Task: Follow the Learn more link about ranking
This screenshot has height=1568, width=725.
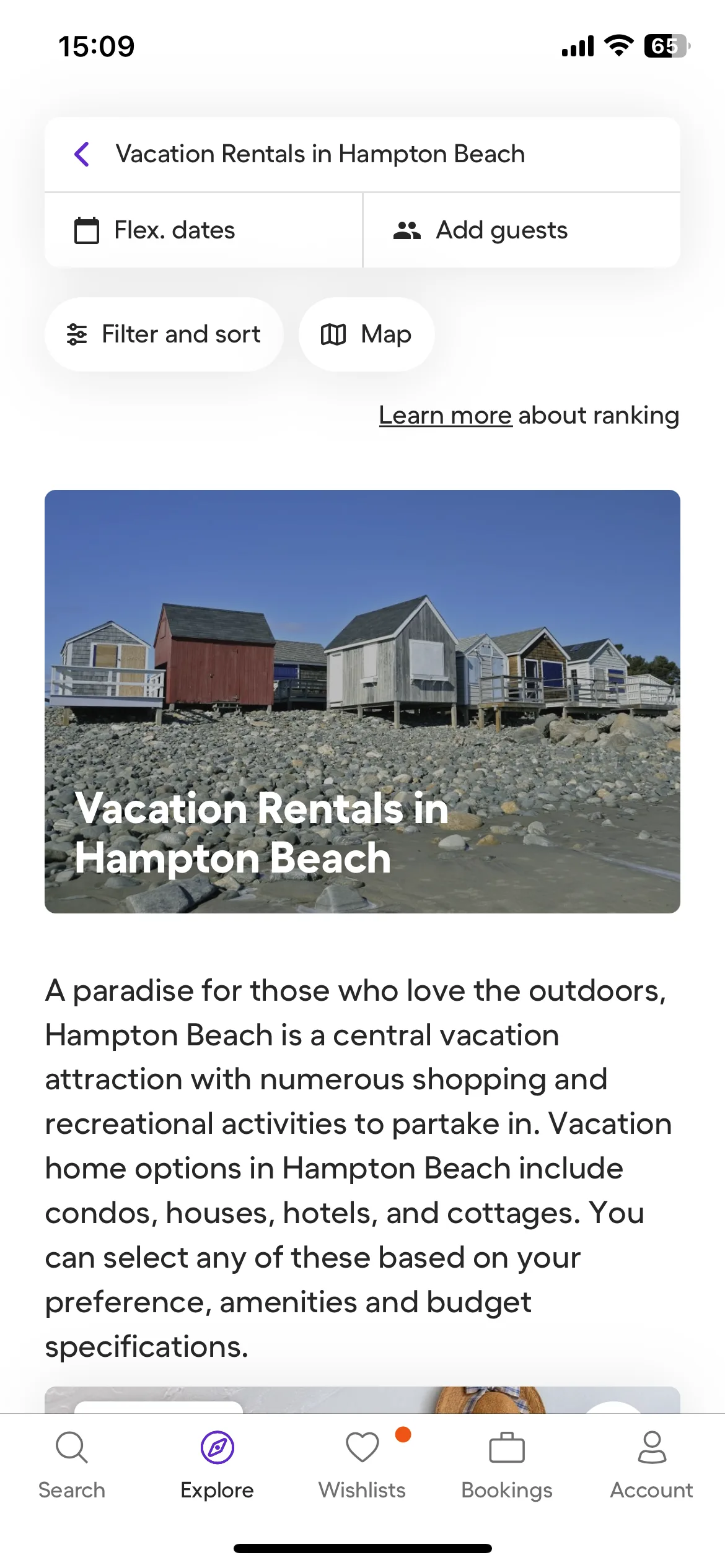Action: [x=446, y=416]
